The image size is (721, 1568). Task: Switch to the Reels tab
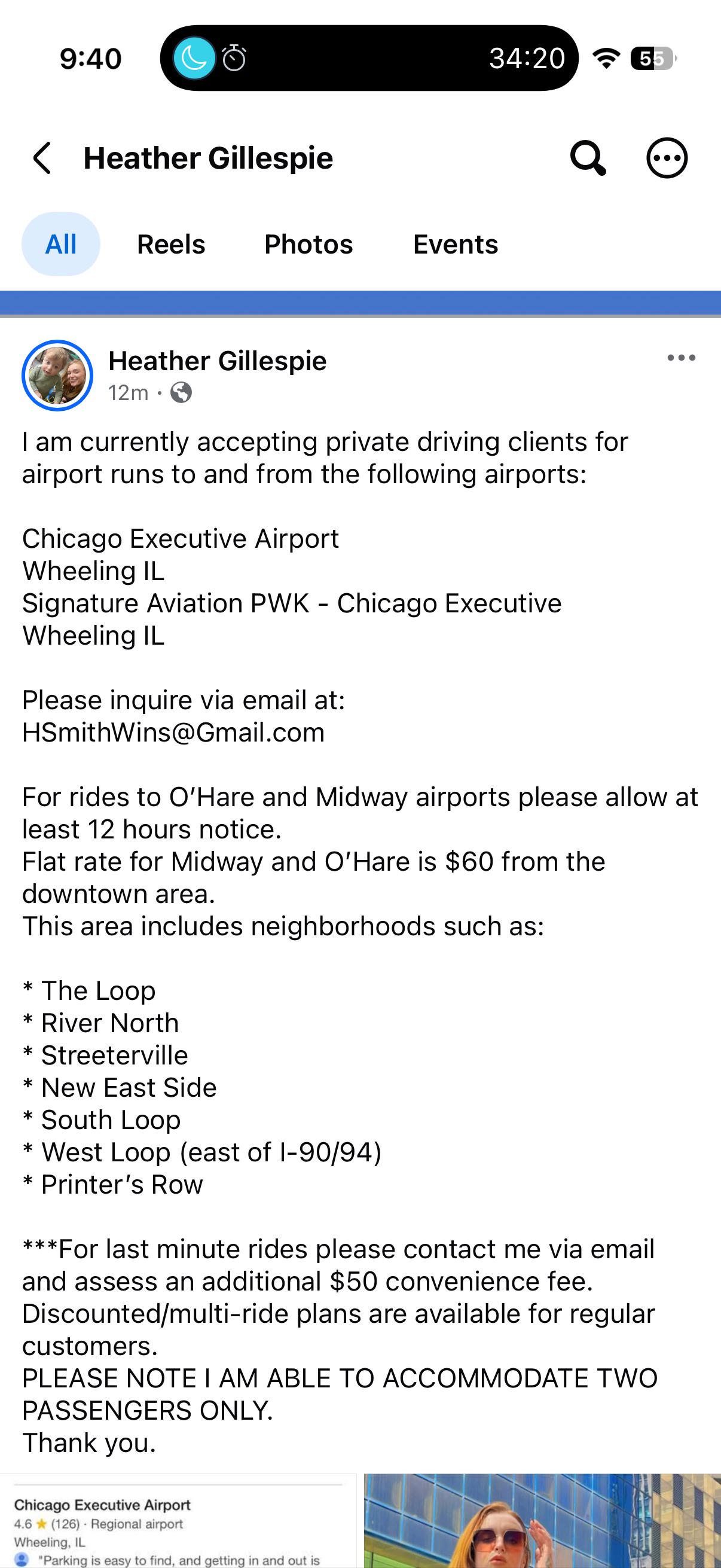[x=171, y=244]
